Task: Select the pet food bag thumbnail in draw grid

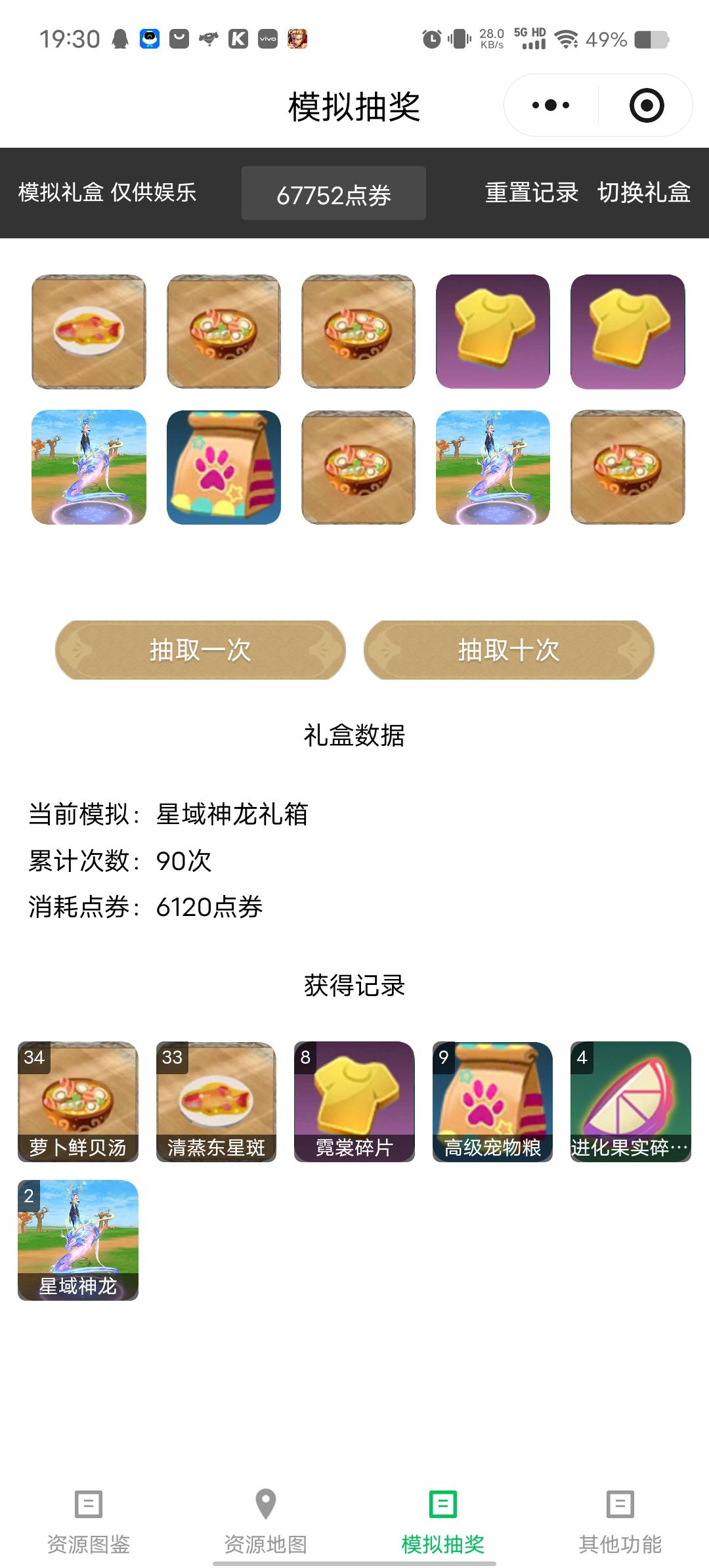Action: (x=224, y=467)
